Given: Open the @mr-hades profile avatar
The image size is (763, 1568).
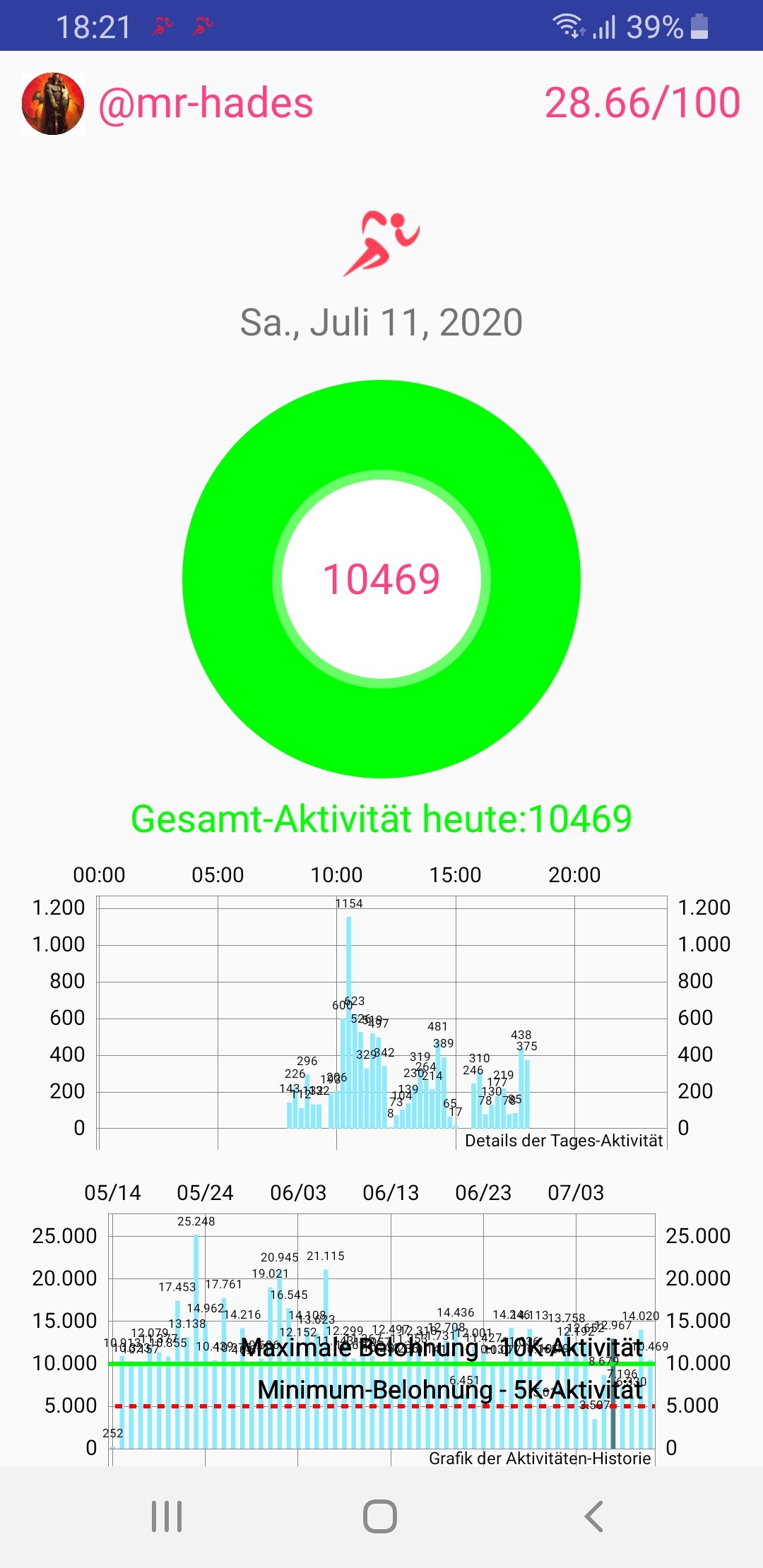Looking at the screenshot, I should 53,103.
